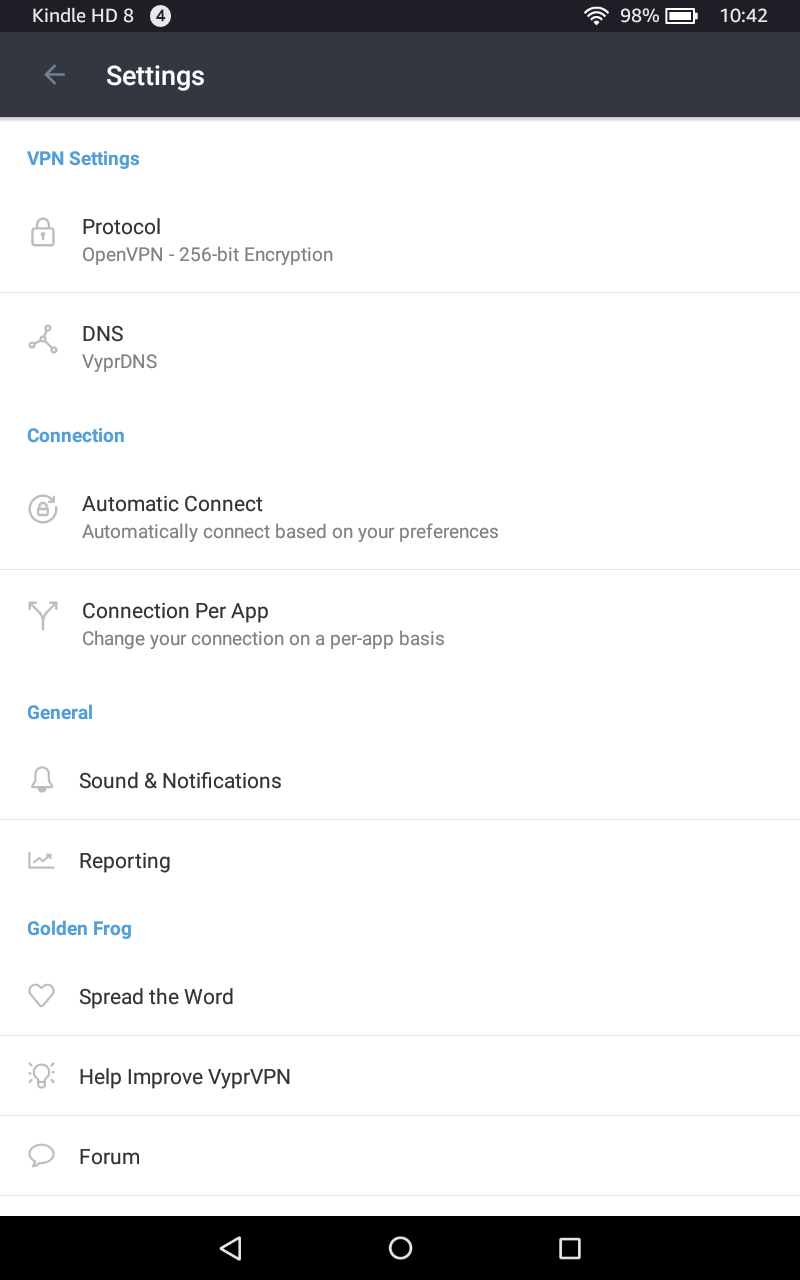Image resolution: width=800 pixels, height=1280 pixels.
Task: Go back using the header arrow
Action: click(54, 75)
